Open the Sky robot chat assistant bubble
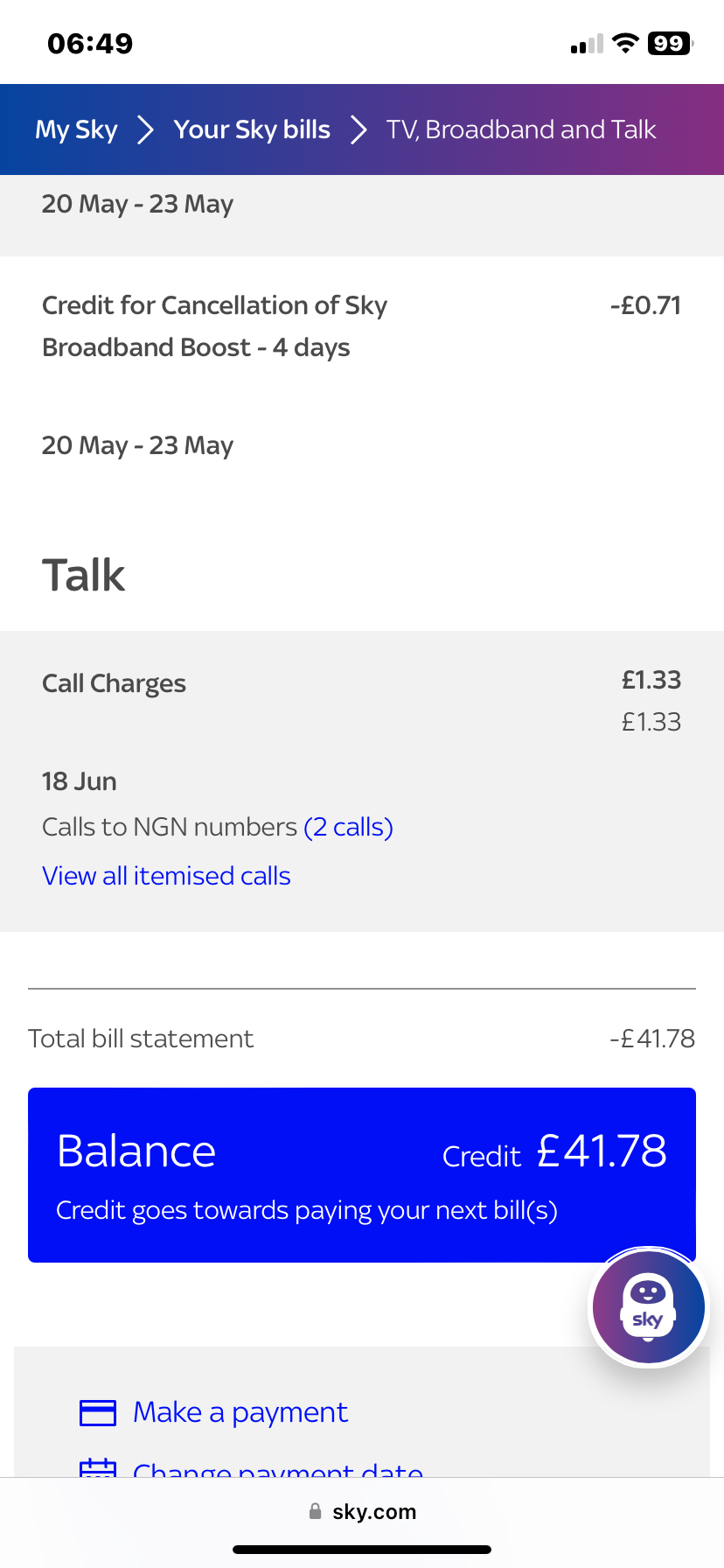724x1568 pixels. coord(648,1305)
